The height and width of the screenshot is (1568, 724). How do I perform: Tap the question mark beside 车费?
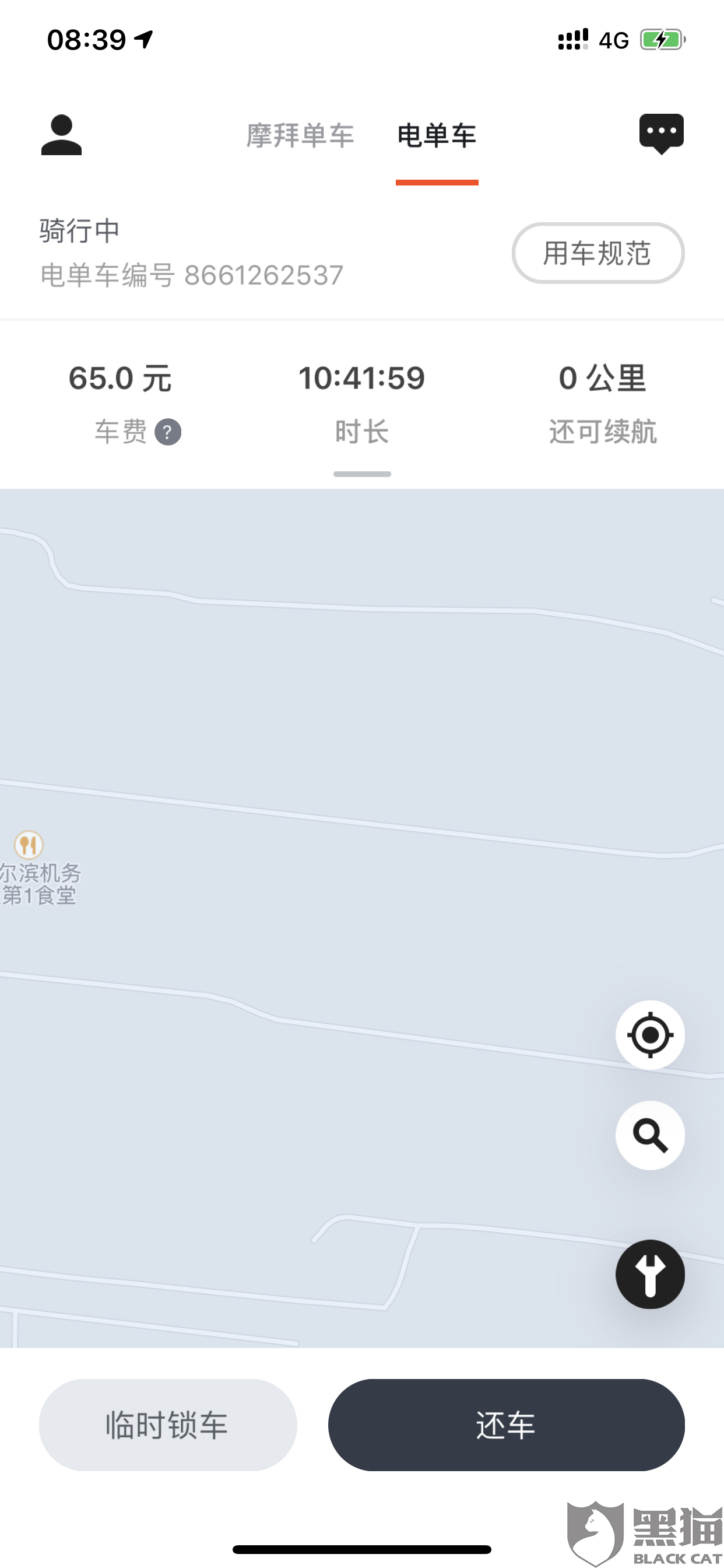tap(168, 432)
